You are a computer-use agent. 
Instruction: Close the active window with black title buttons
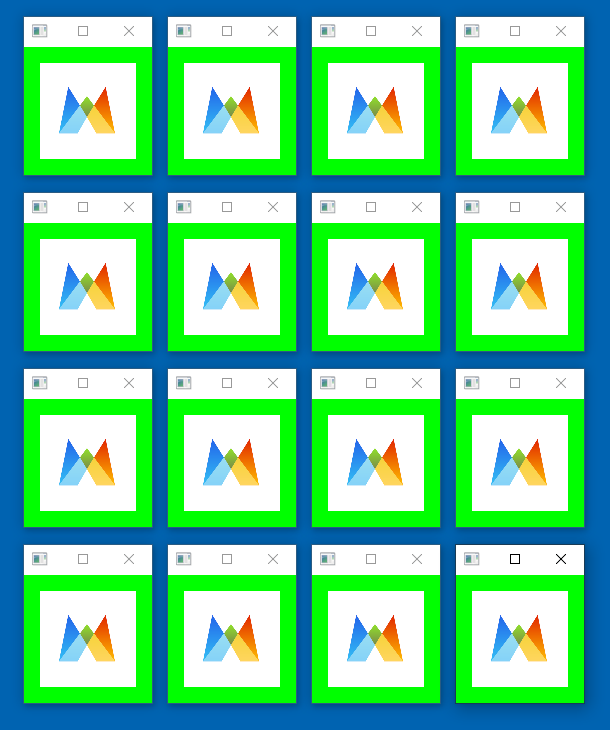point(561,559)
